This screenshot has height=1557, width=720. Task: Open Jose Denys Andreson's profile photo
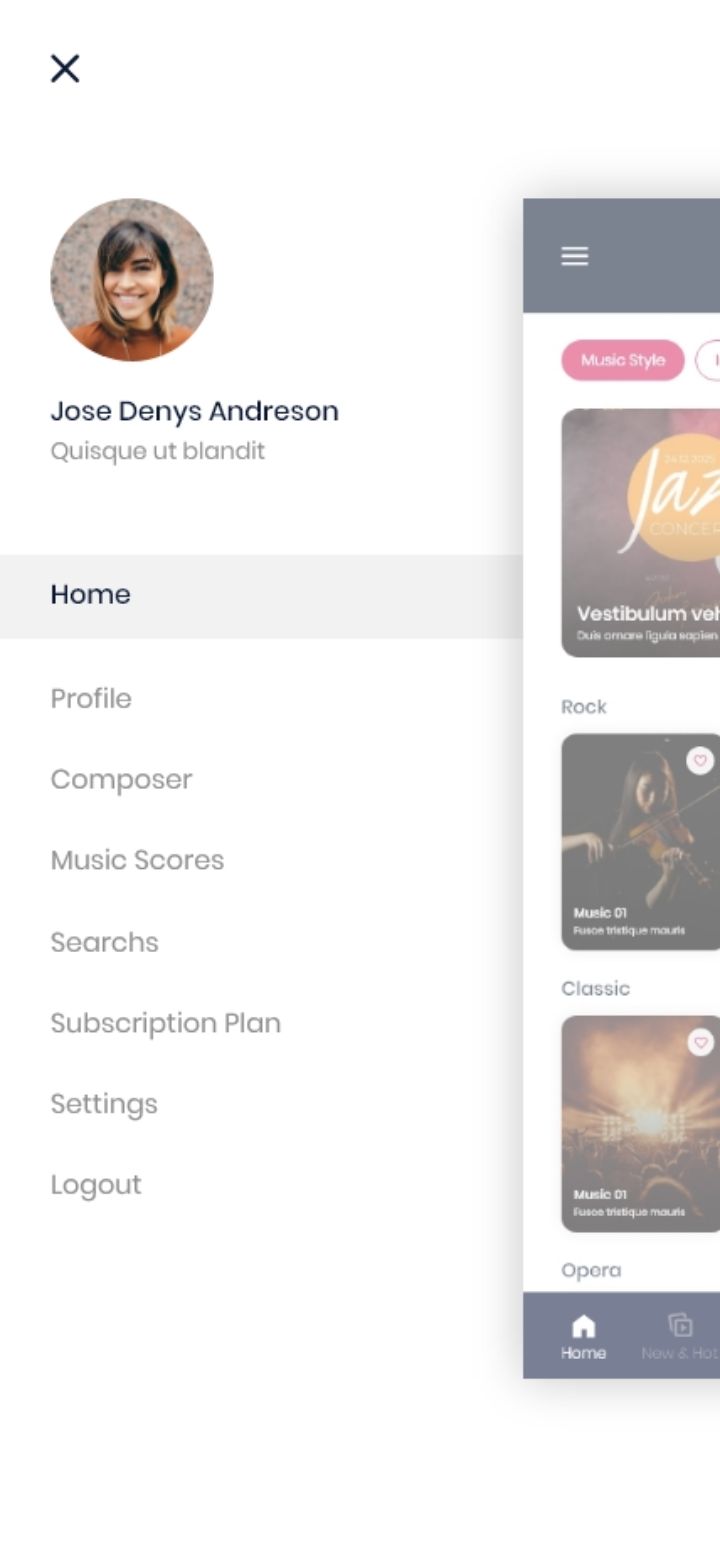[132, 279]
